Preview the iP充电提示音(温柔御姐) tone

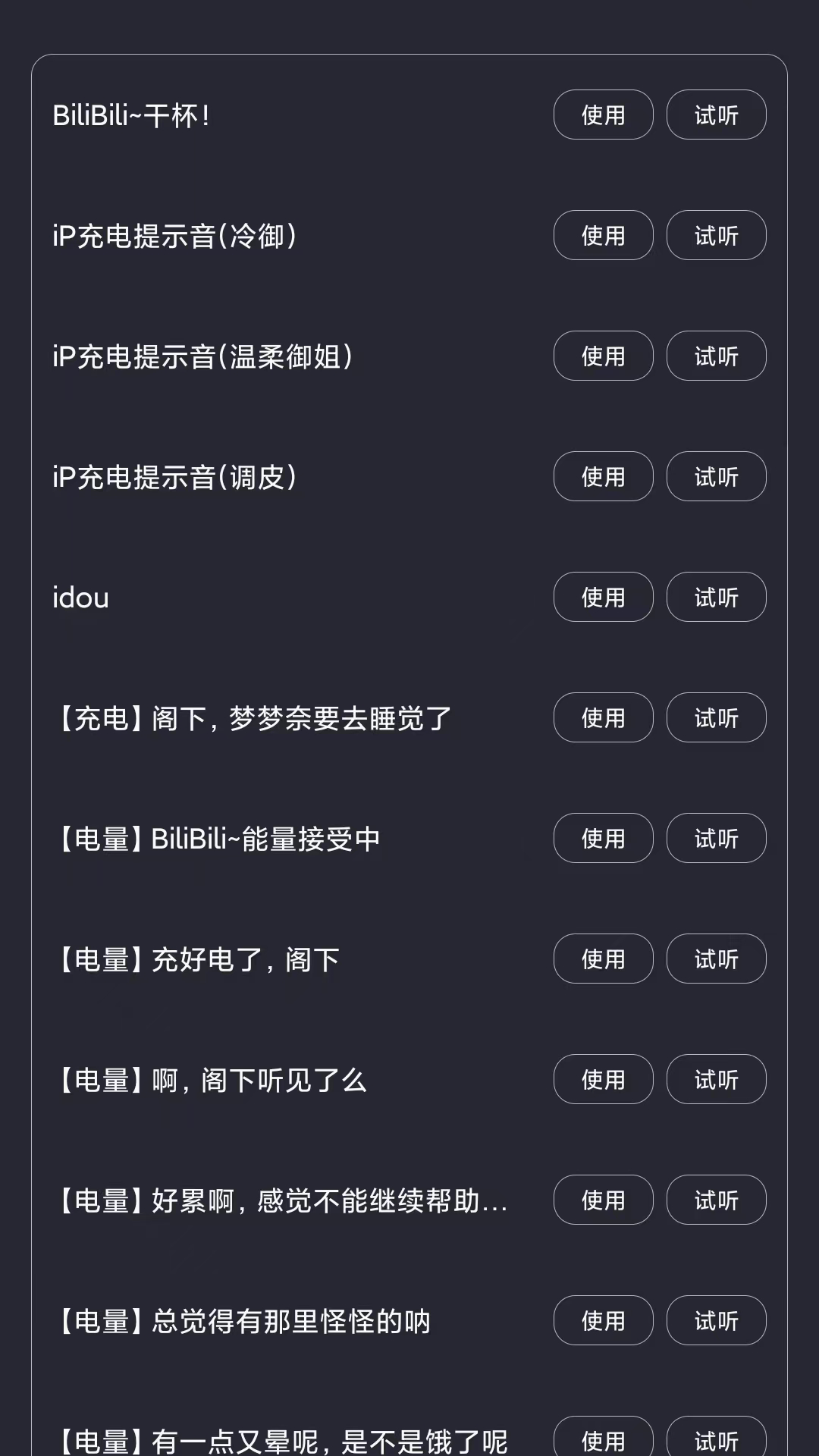point(716,356)
